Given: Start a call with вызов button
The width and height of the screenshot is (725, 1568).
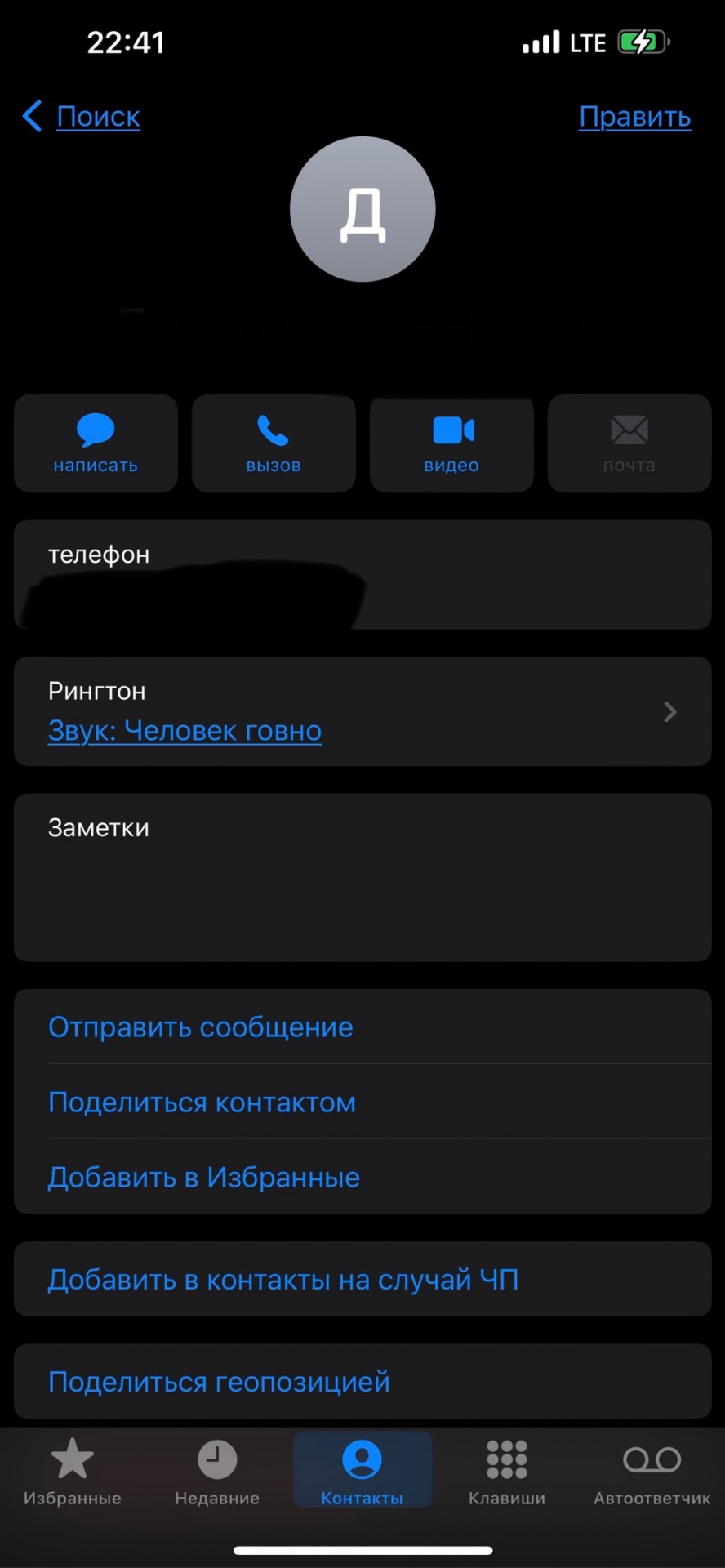Looking at the screenshot, I should point(274,443).
